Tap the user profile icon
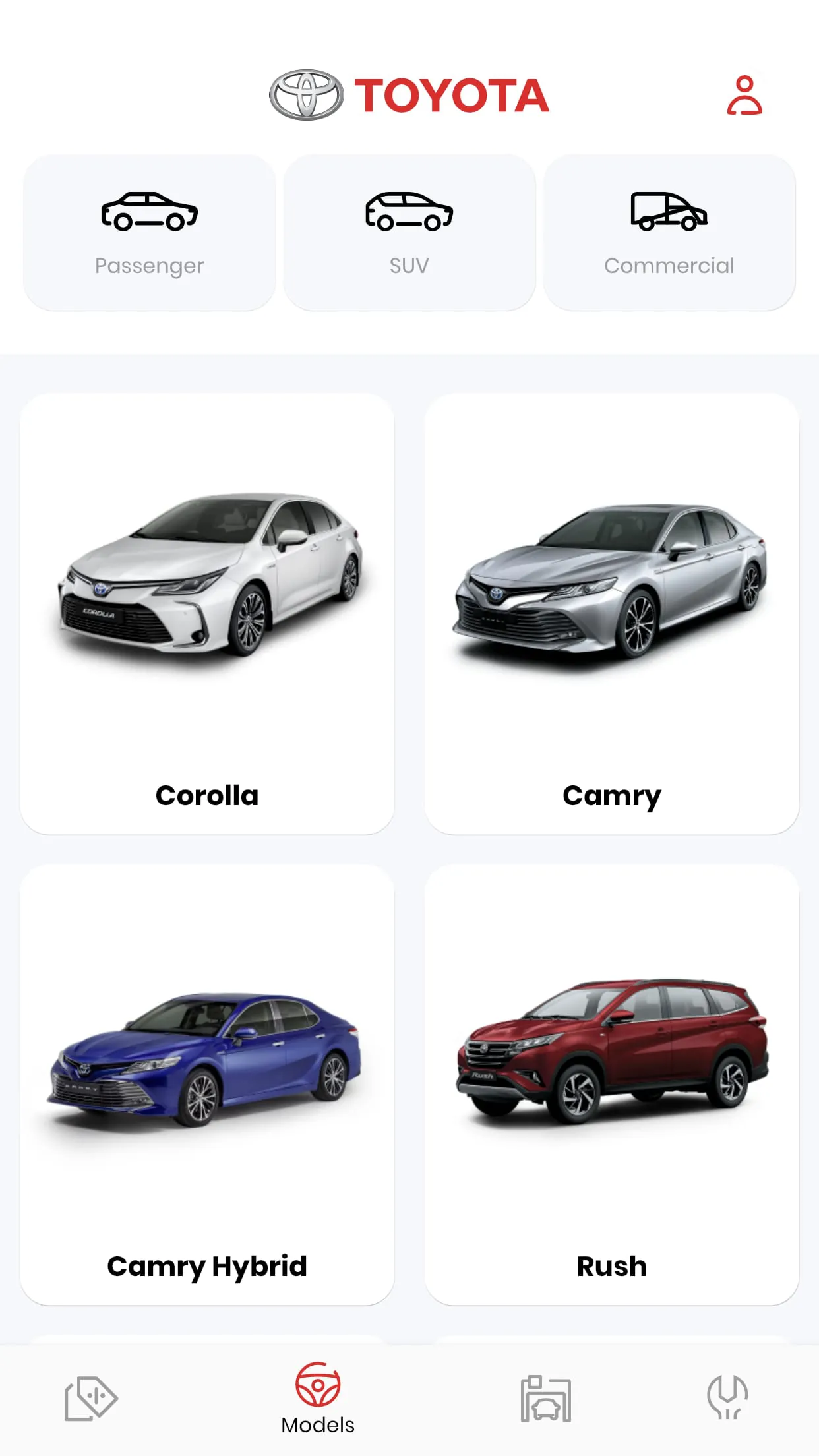 (x=744, y=92)
